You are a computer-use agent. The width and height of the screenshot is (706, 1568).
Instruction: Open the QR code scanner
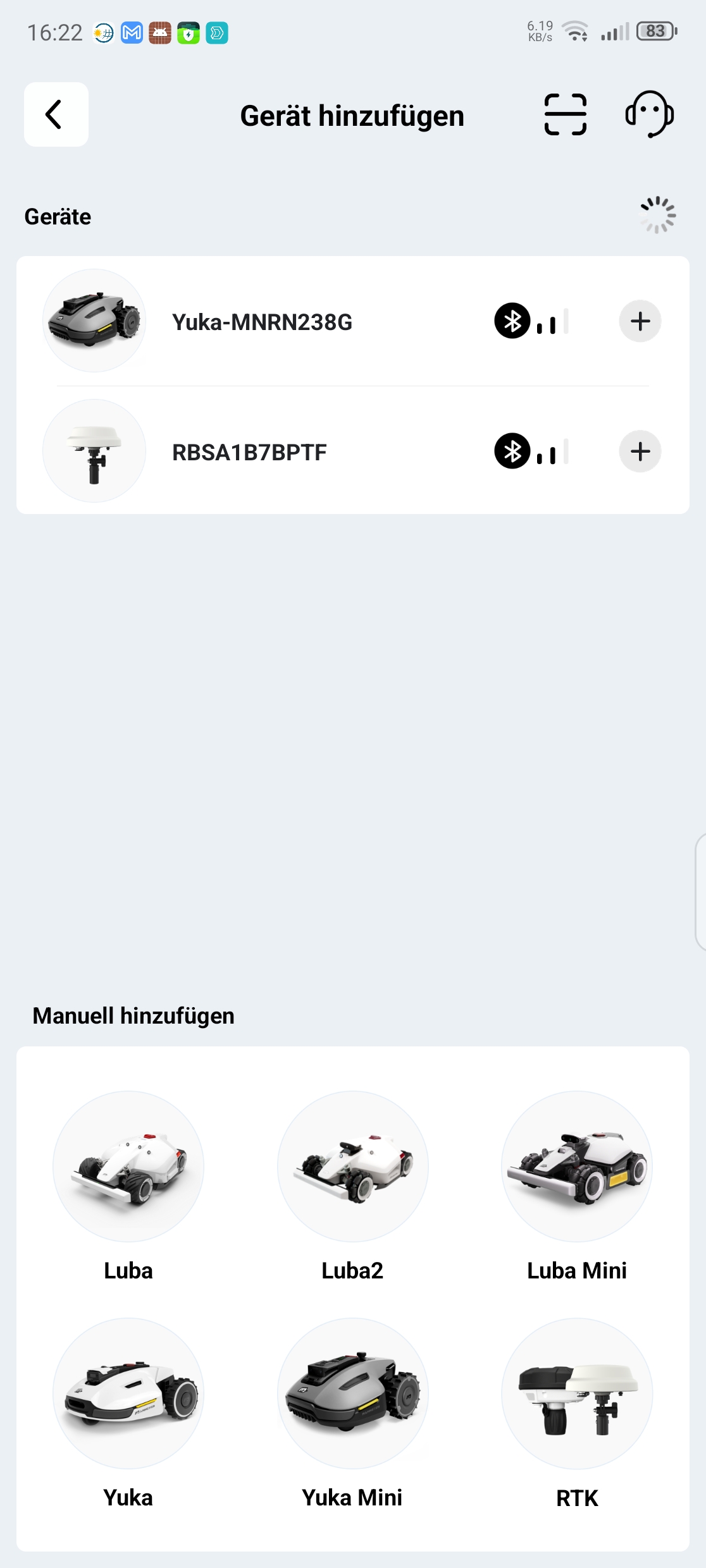pyautogui.click(x=566, y=114)
